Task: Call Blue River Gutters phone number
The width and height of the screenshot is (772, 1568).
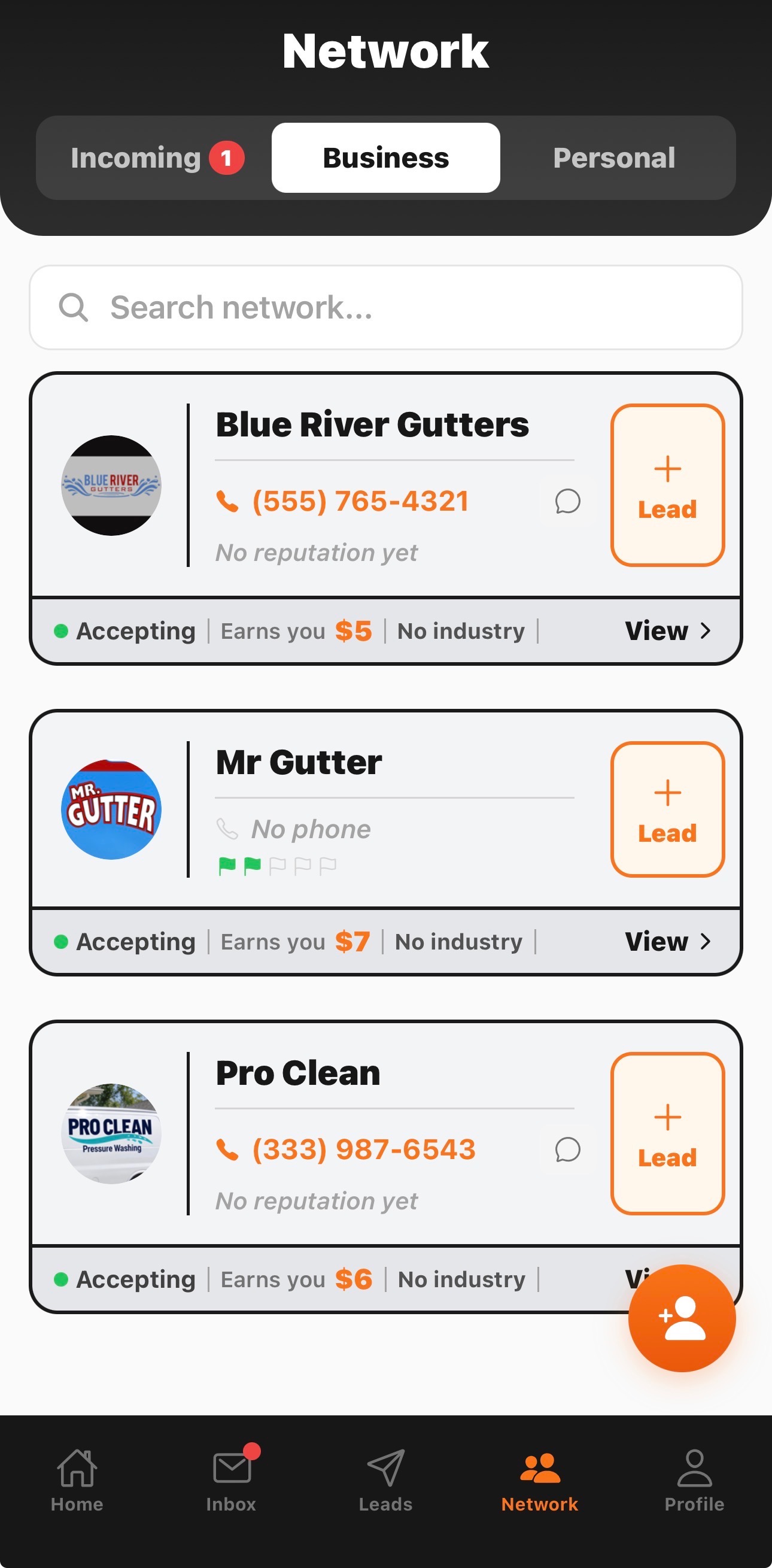Action: pyautogui.click(x=360, y=502)
